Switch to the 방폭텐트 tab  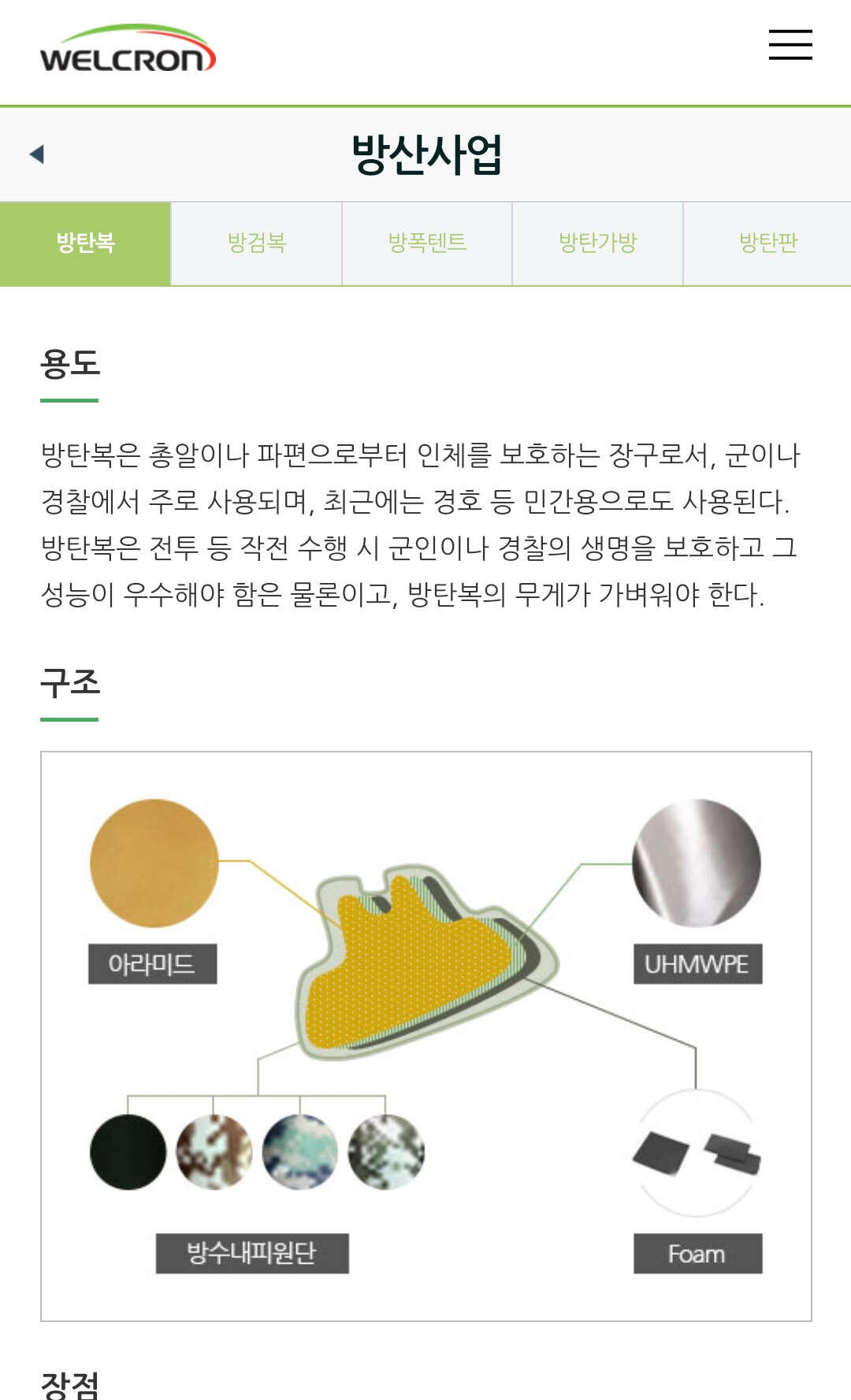click(x=427, y=243)
